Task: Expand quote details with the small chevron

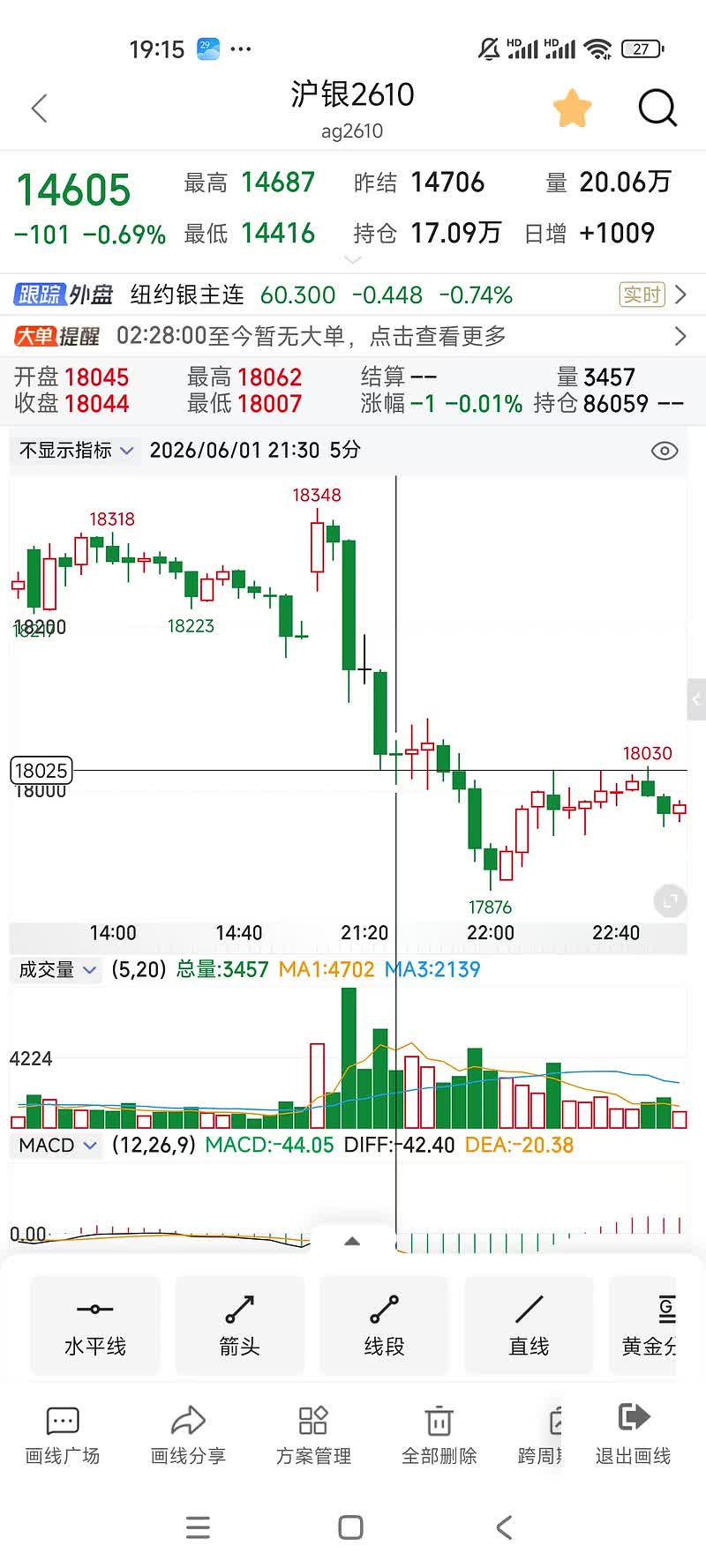Action: [x=353, y=260]
